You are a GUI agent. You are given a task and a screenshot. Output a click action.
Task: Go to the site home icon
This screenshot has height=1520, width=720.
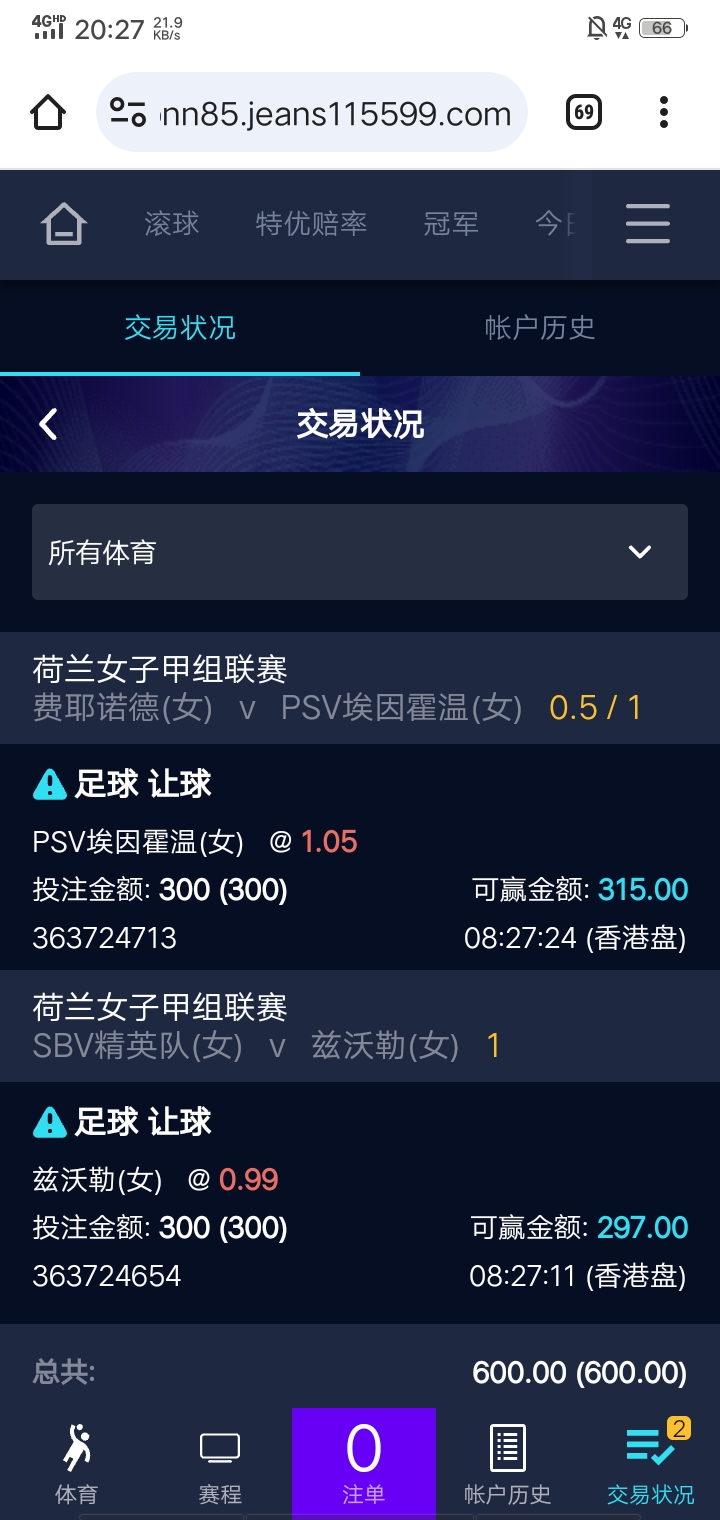(64, 224)
